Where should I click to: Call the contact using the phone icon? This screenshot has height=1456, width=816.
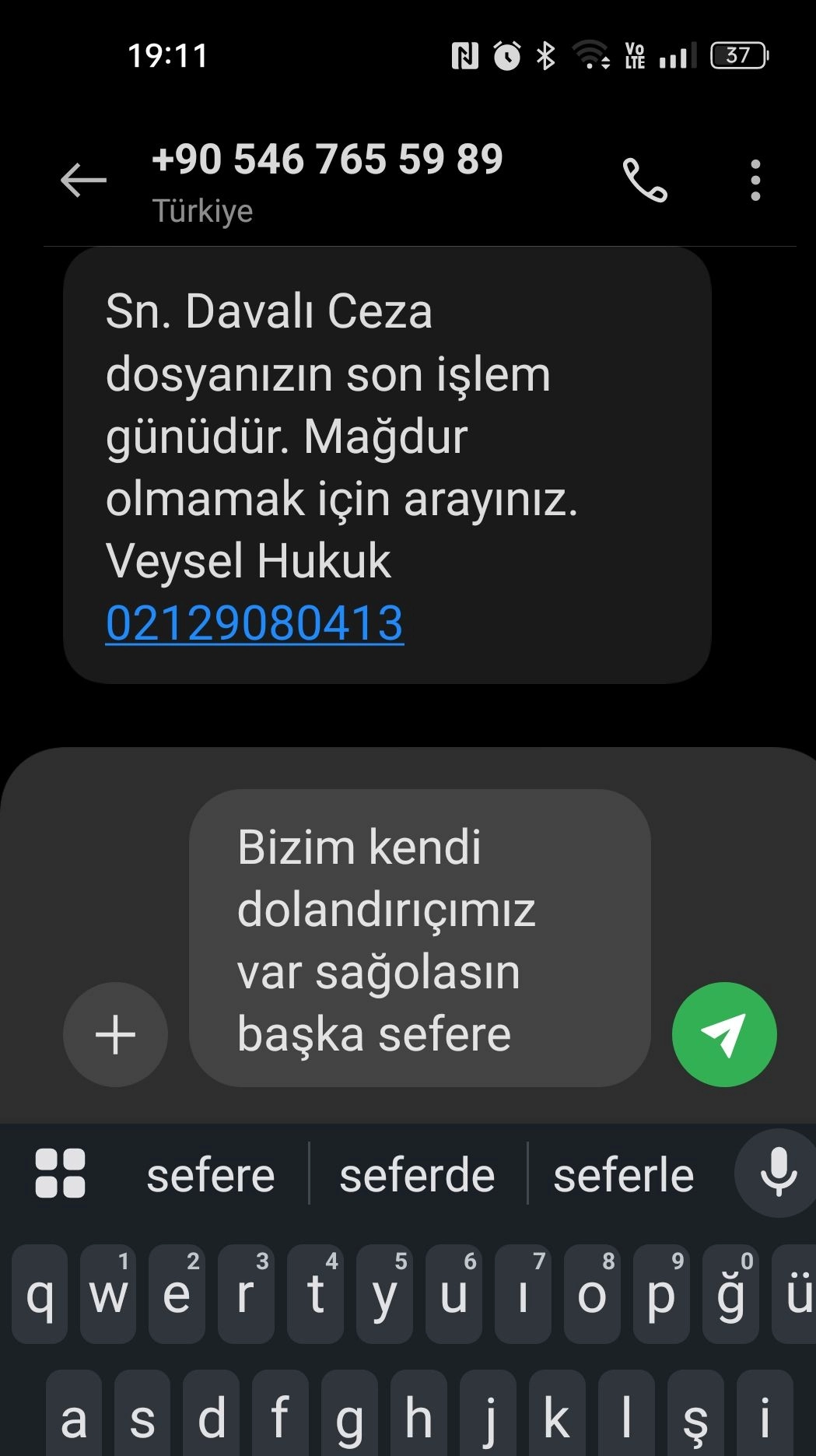click(x=645, y=181)
